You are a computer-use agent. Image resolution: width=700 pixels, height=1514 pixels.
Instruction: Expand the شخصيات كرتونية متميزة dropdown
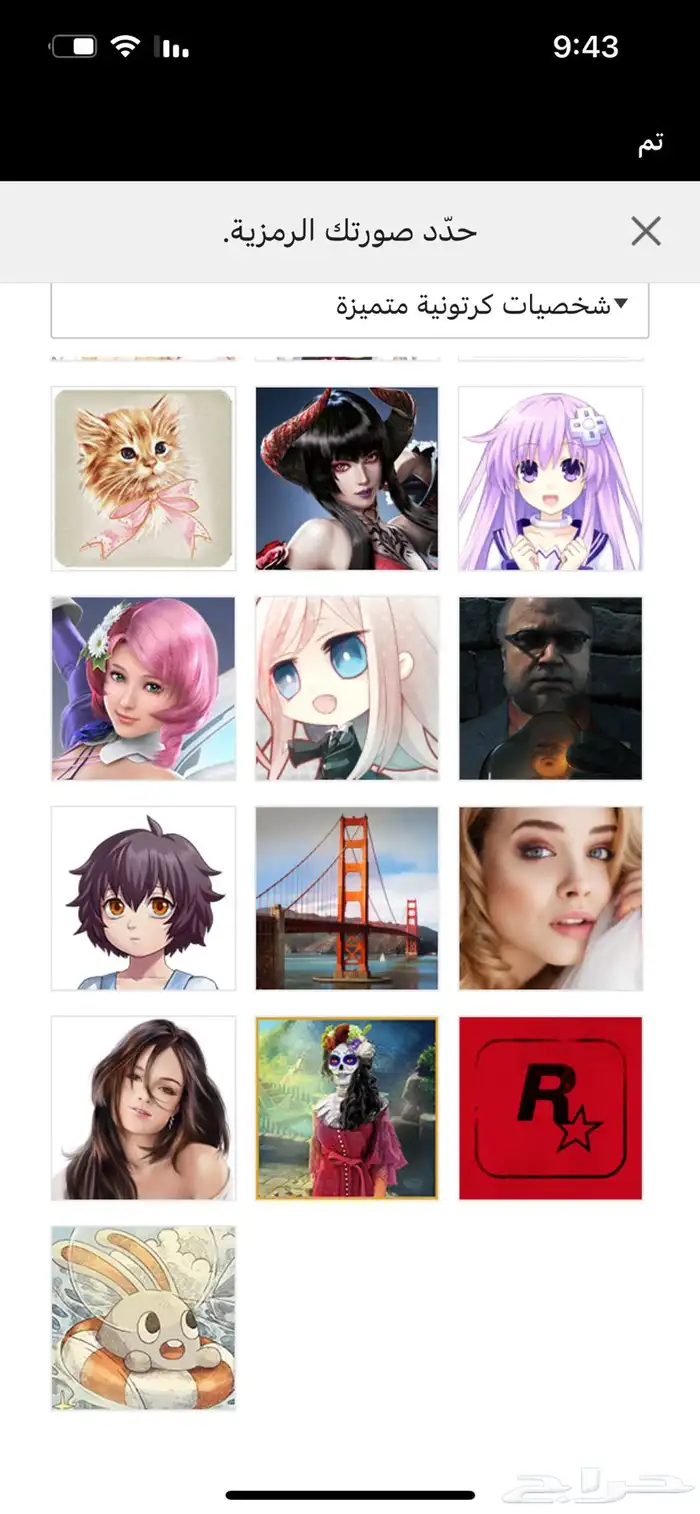tap(349, 306)
